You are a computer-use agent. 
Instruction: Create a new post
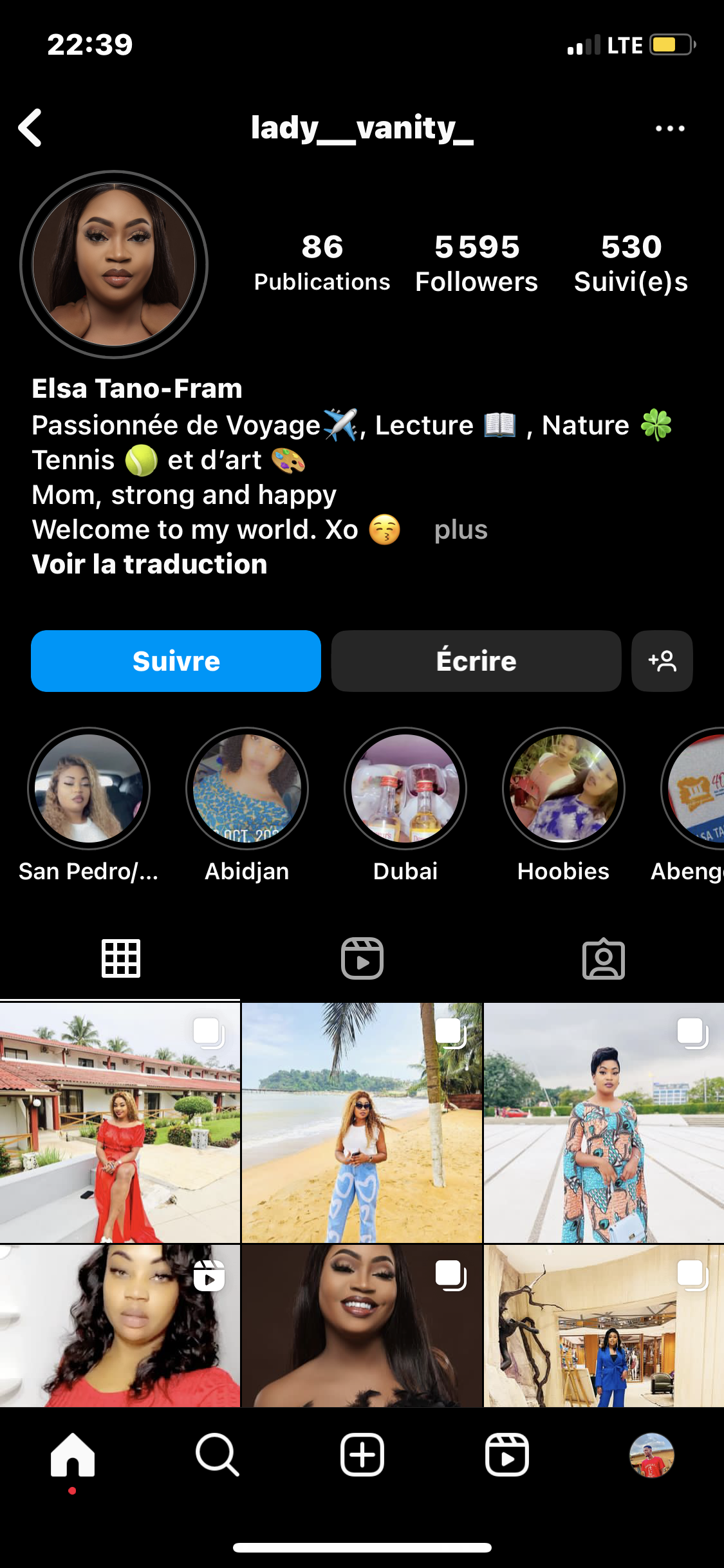(362, 1455)
